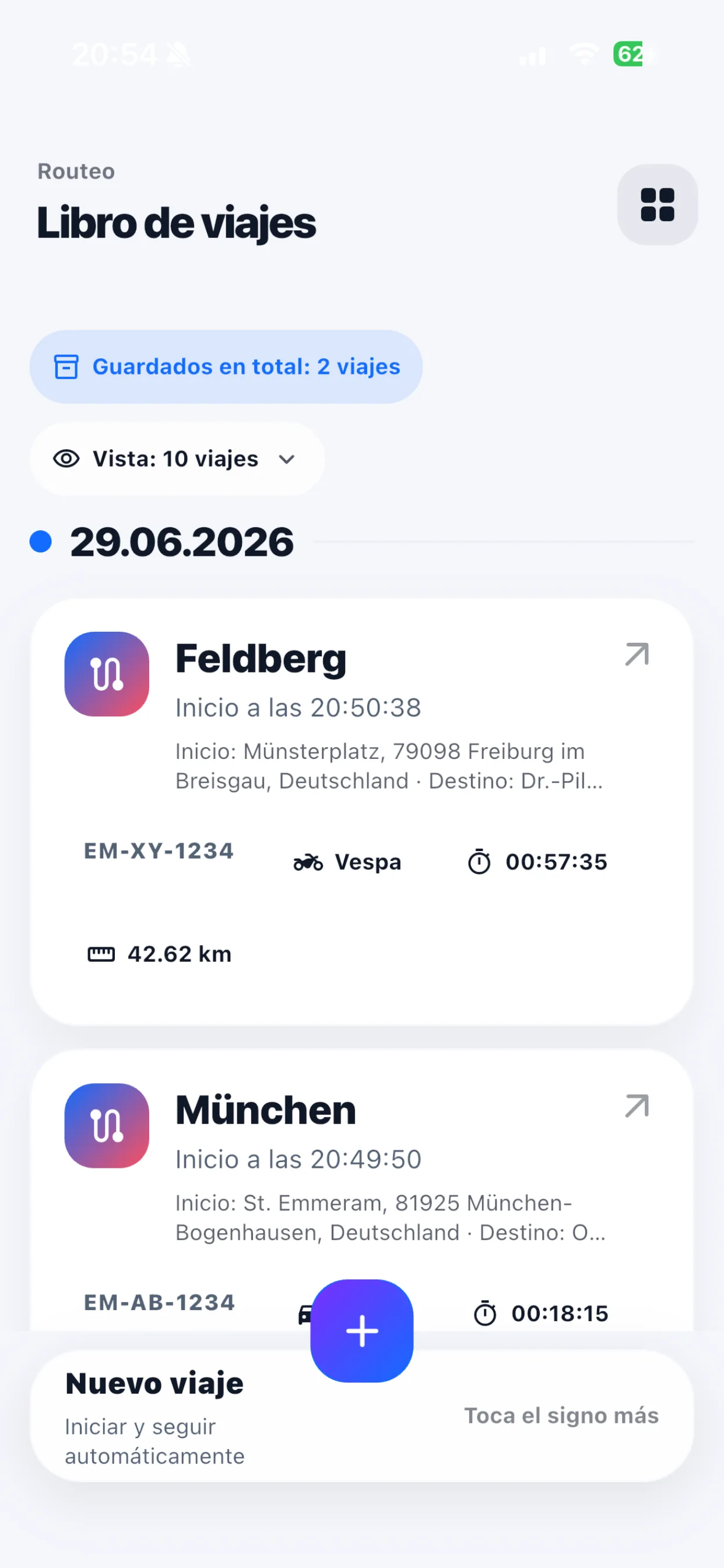Tap the arrow icon on Feldberg trip
The image size is (724, 1568).
[637, 655]
